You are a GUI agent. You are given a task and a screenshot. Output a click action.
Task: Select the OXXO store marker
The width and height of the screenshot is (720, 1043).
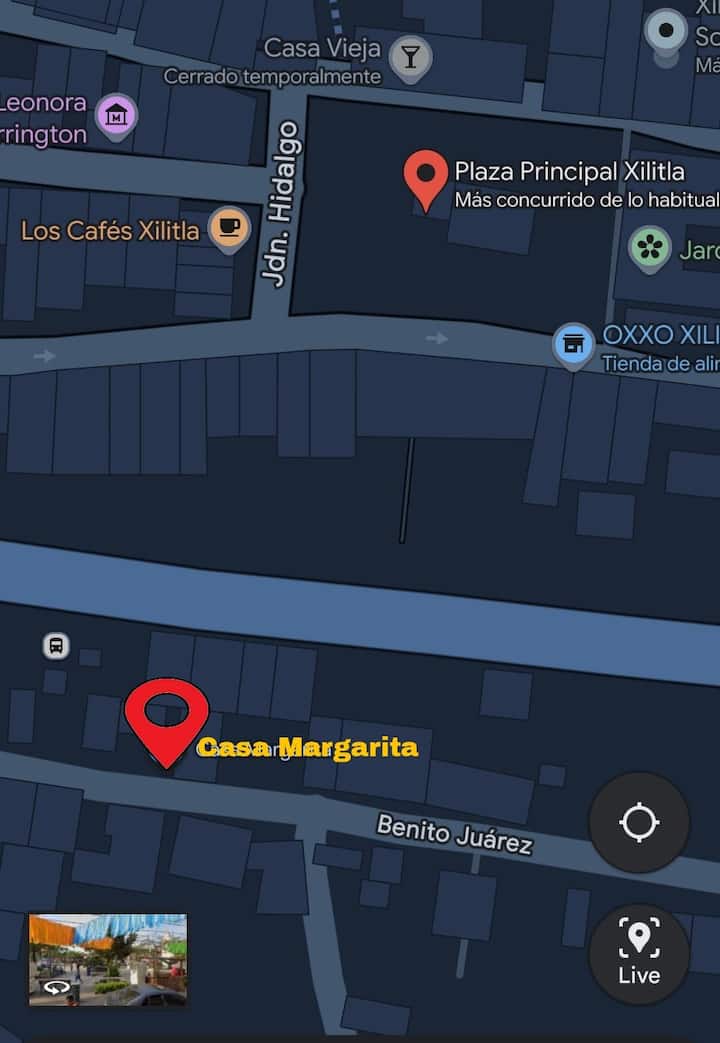click(574, 346)
